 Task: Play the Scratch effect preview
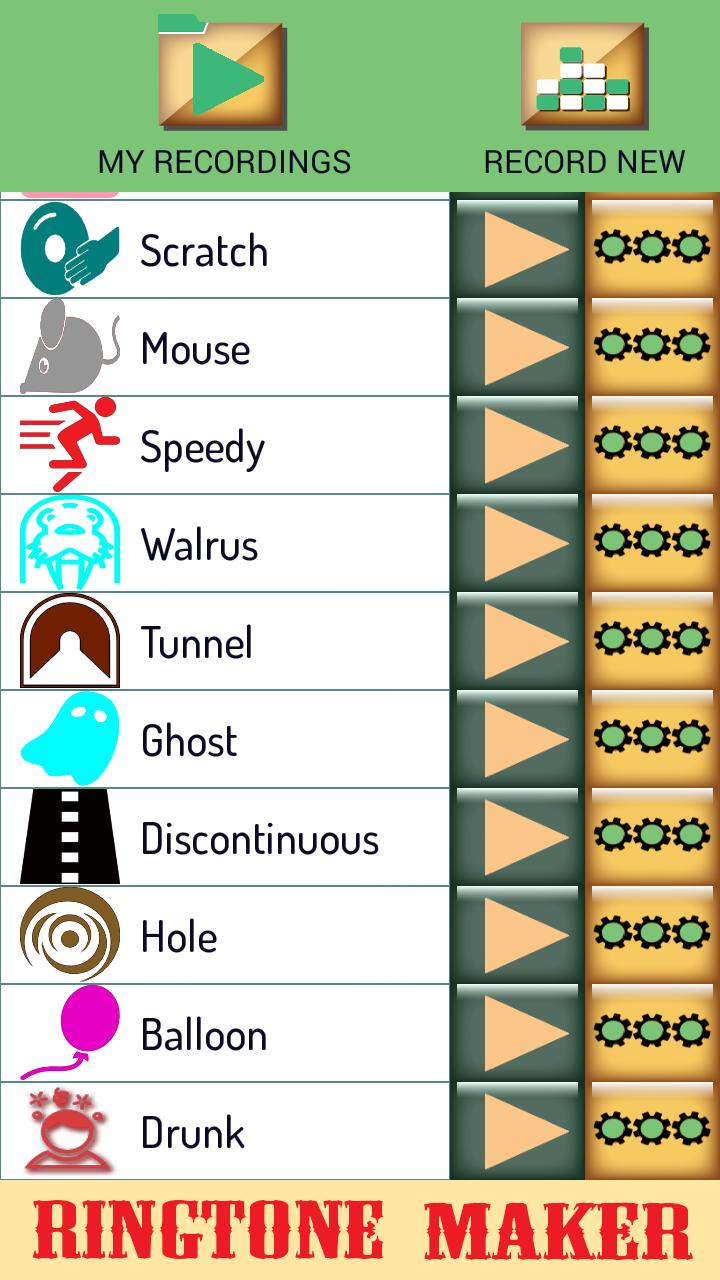click(516, 250)
